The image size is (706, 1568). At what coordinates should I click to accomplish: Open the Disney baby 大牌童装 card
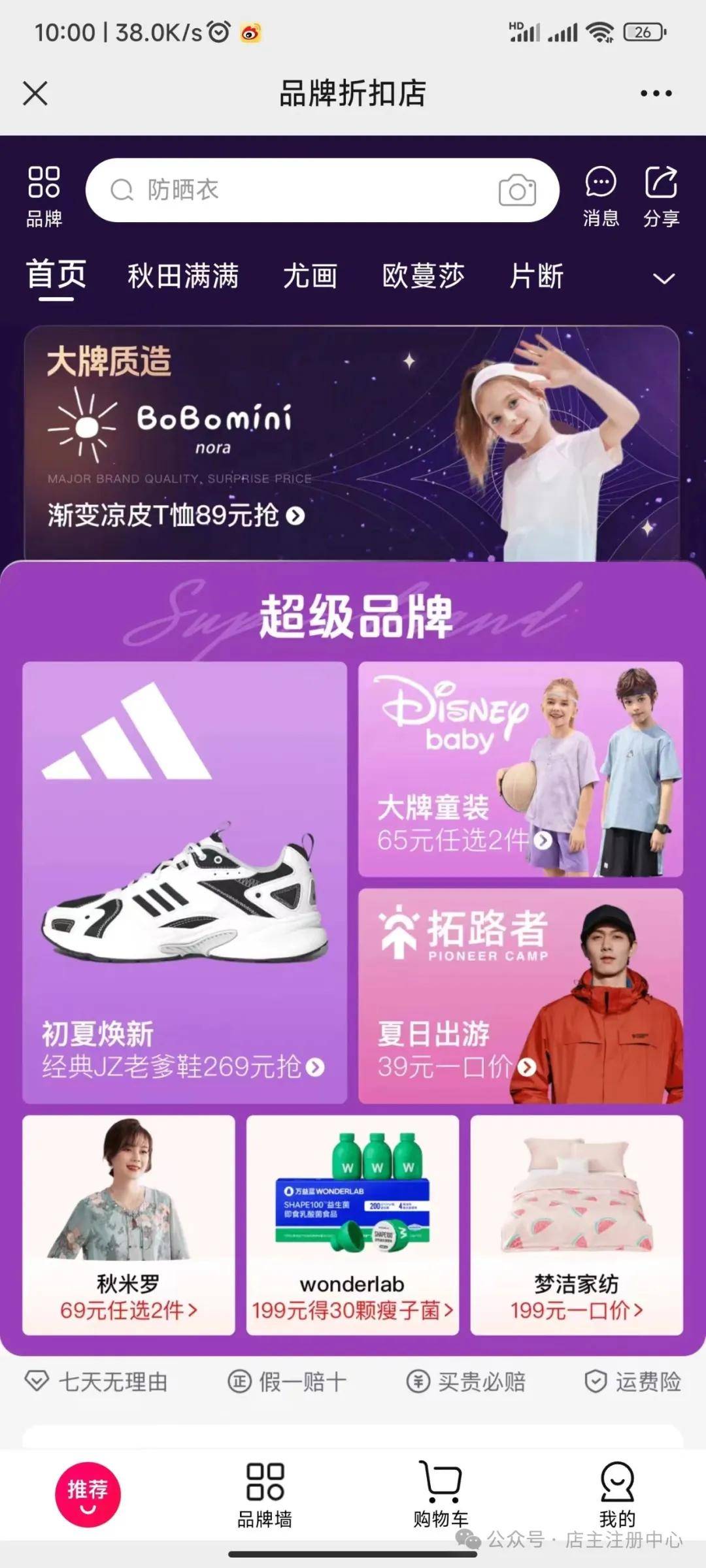click(x=520, y=769)
